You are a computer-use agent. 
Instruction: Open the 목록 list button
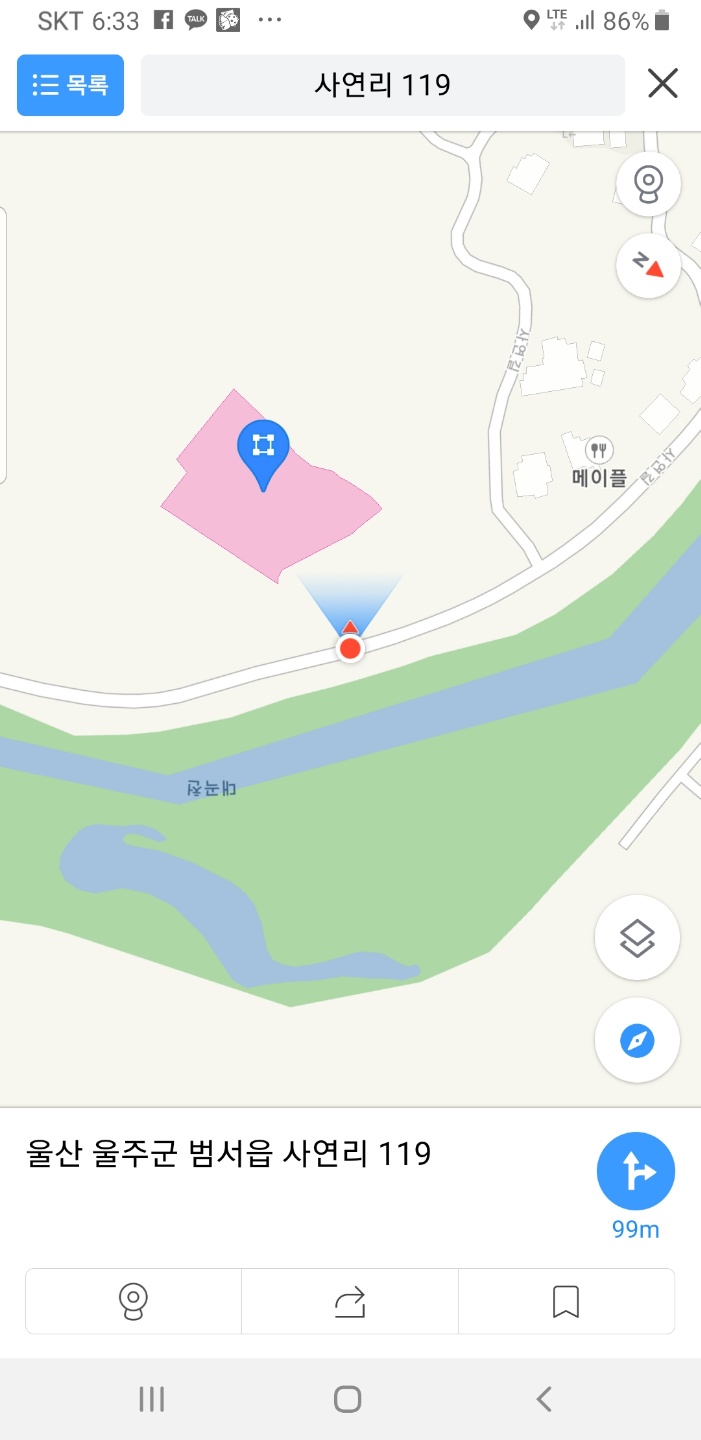(70, 85)
